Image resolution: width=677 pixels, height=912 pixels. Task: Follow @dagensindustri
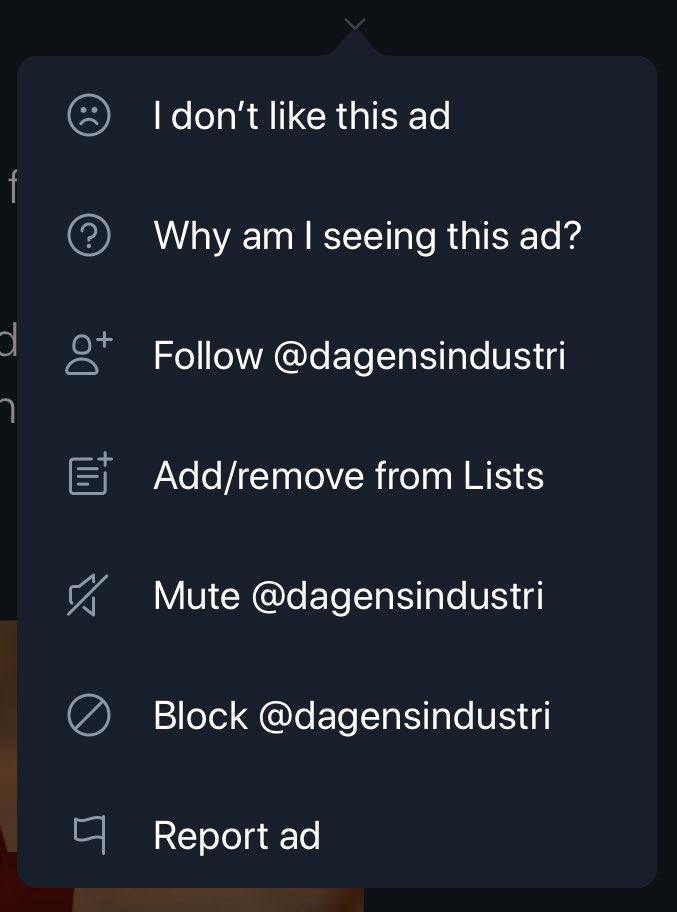coord(337,355)
